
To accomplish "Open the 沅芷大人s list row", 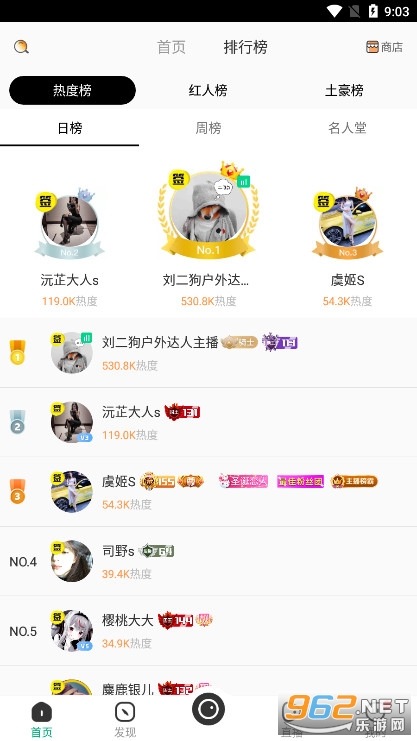I will (208, 422).
